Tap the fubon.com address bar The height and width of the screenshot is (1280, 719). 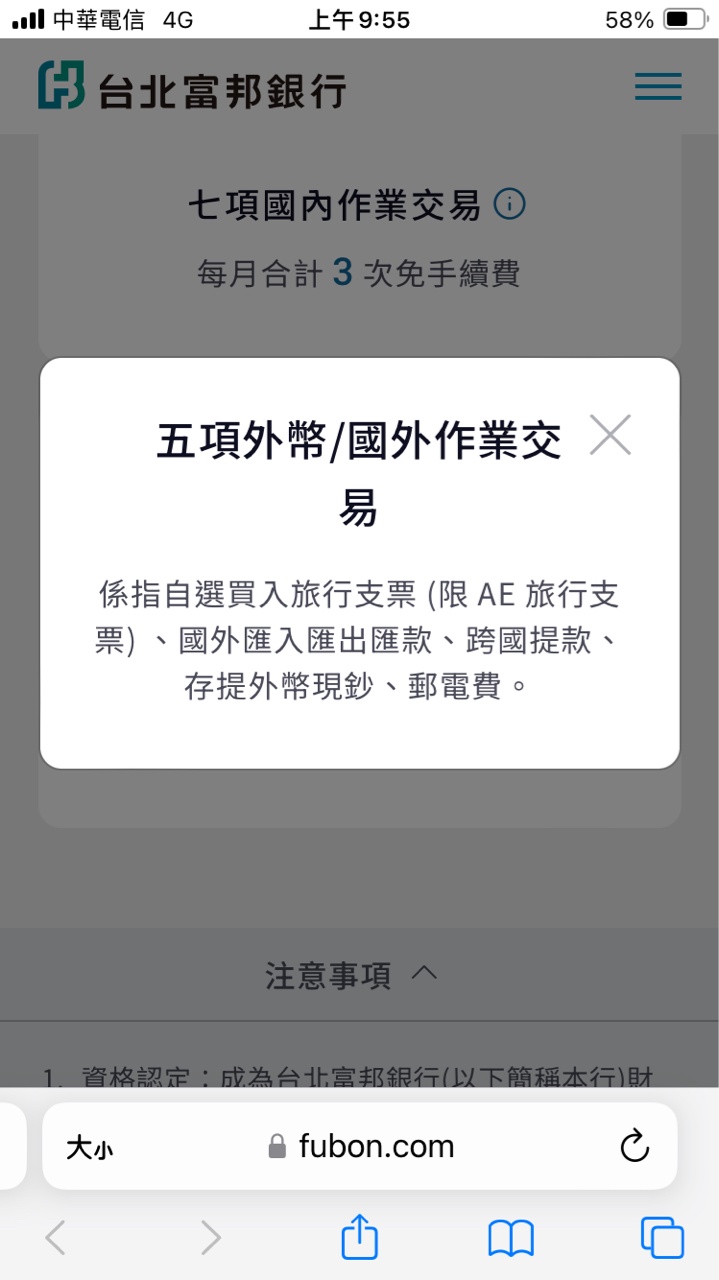[375, 1146]
